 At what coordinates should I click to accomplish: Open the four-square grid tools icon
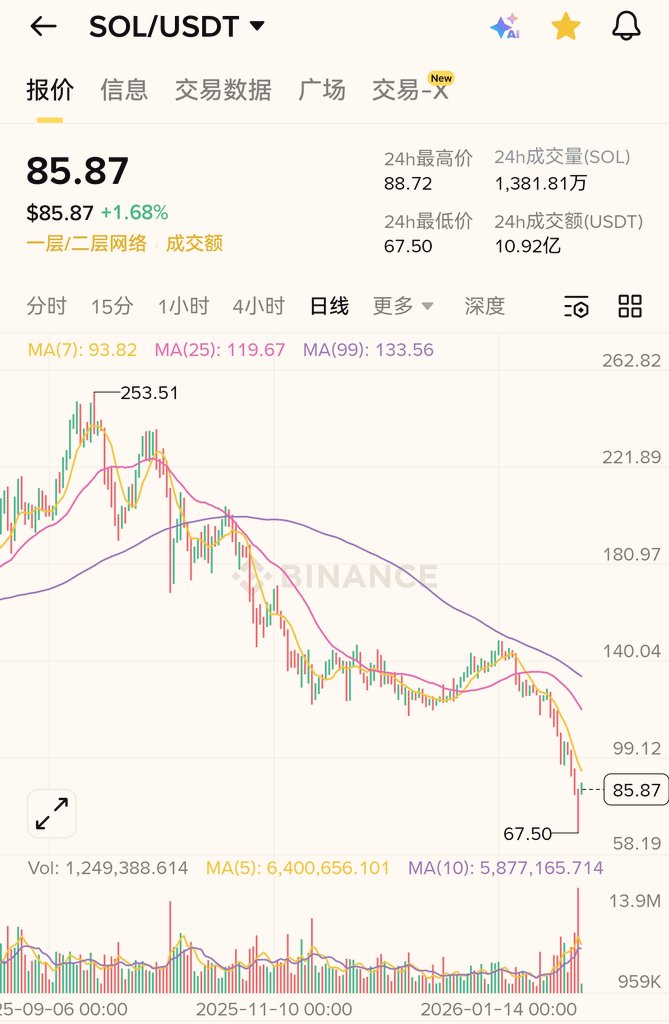pyautogui.click(x=630, y=307)
